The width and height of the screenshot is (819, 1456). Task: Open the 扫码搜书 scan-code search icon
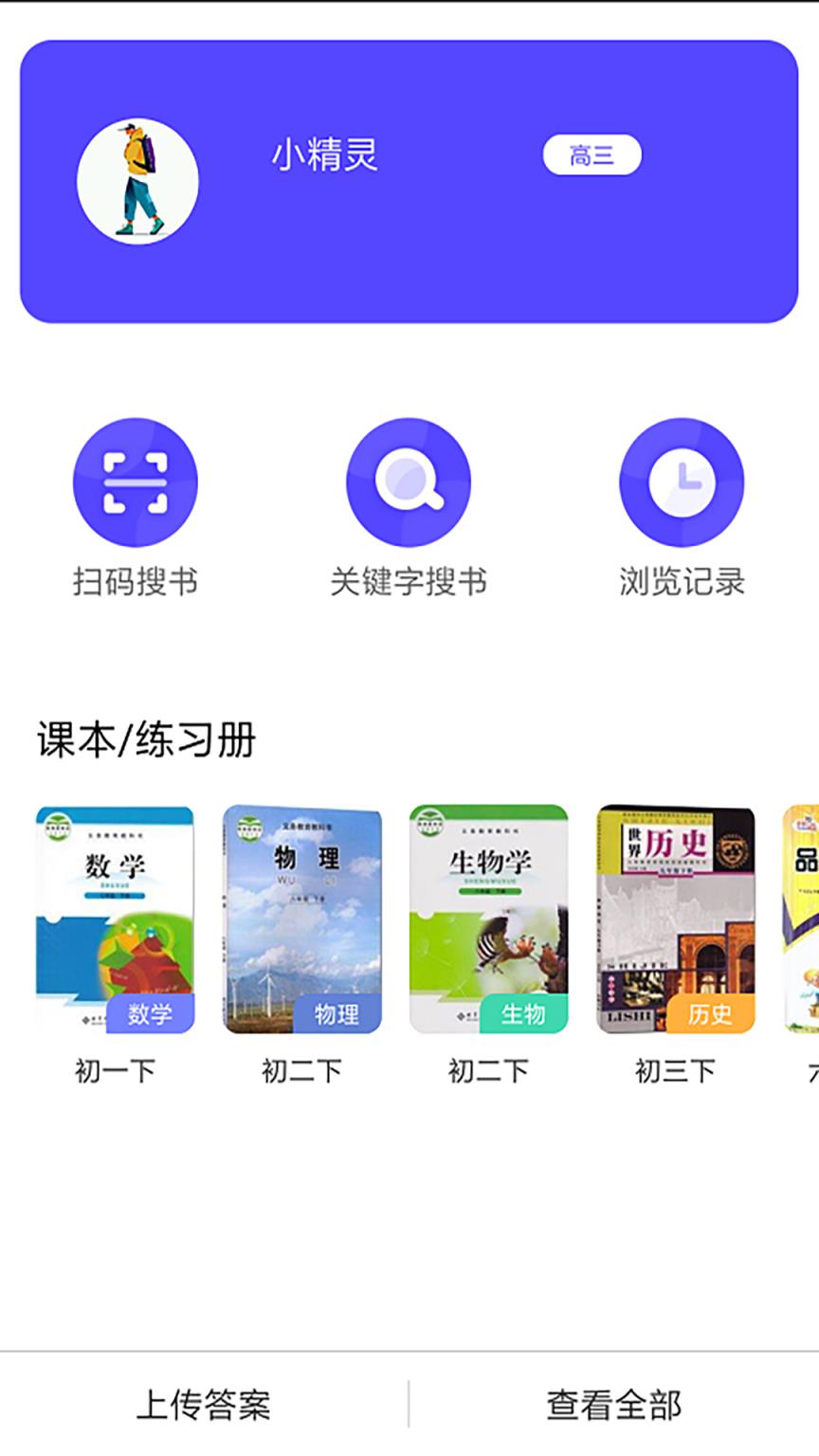(x=135, y=482)
